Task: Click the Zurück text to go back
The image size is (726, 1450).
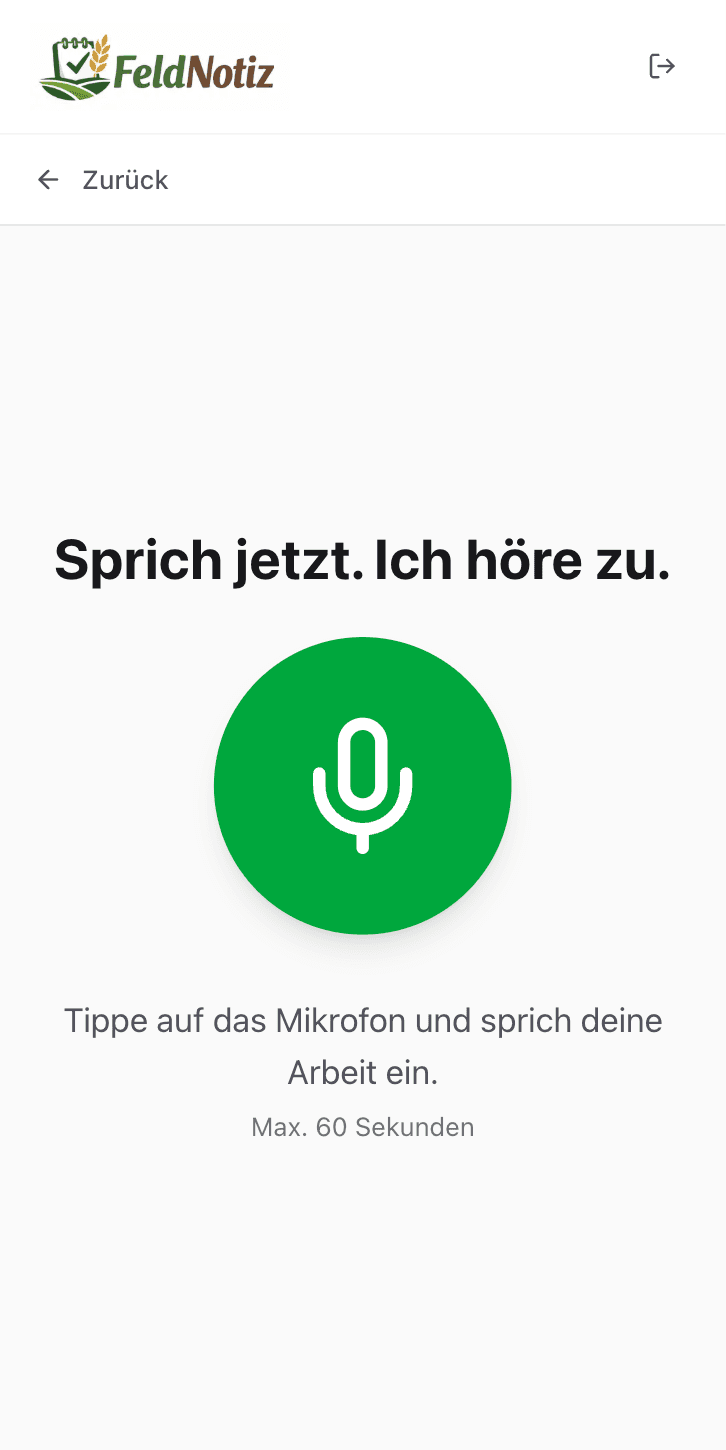Action: pos(125,180)
